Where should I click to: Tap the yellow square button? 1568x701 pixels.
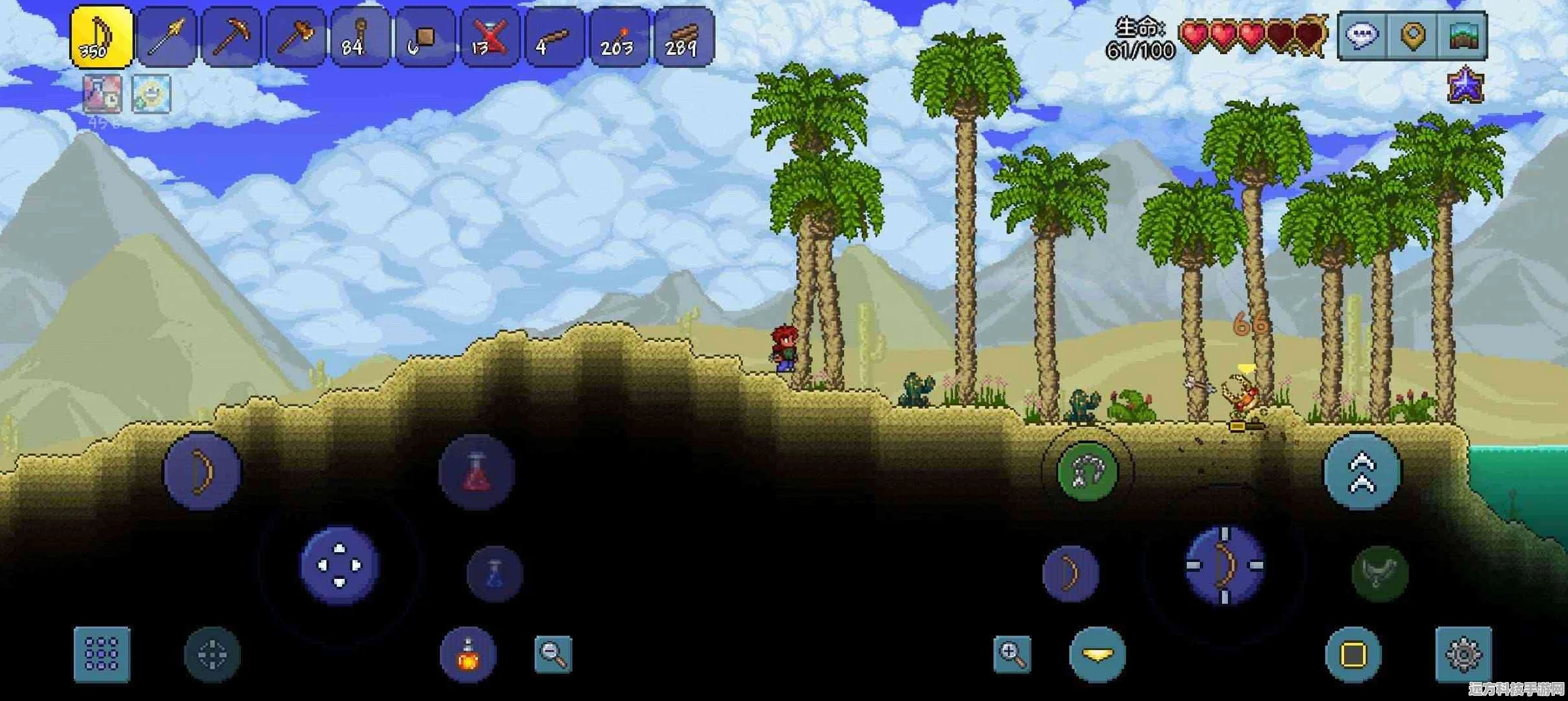pos(1353,654)
